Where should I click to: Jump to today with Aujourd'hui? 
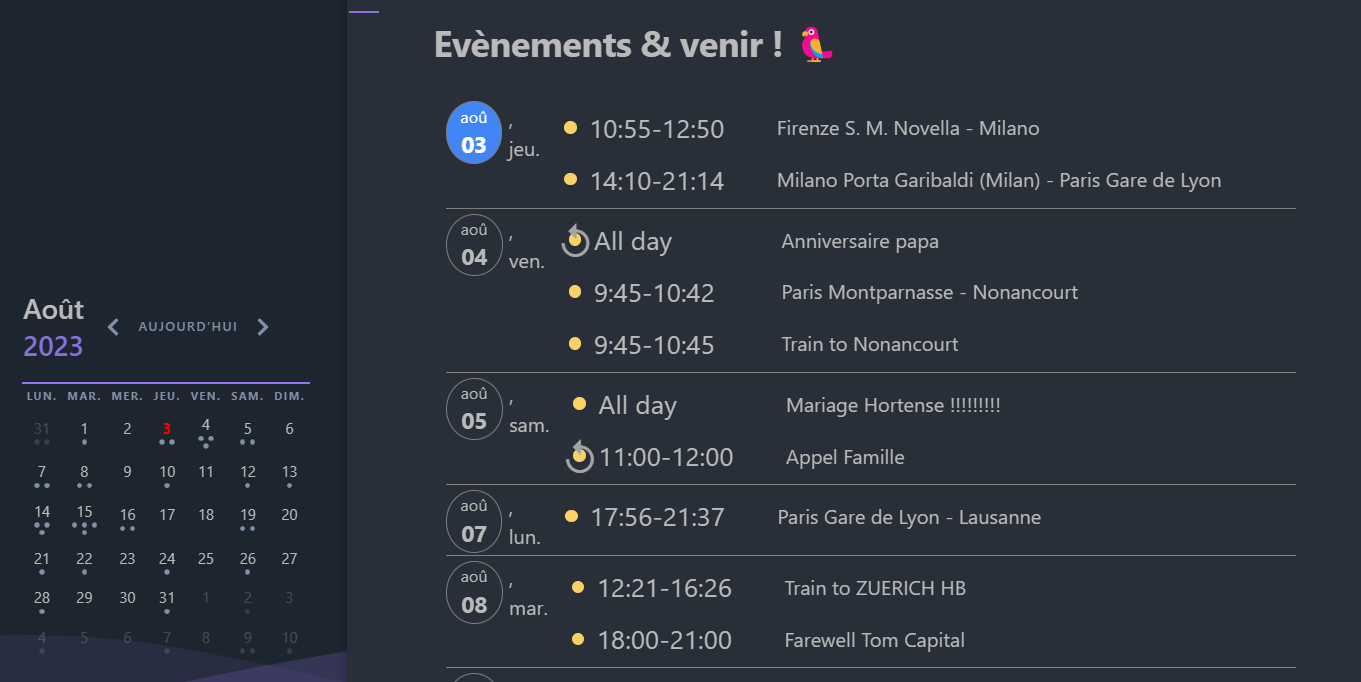(x=187, y=327)
